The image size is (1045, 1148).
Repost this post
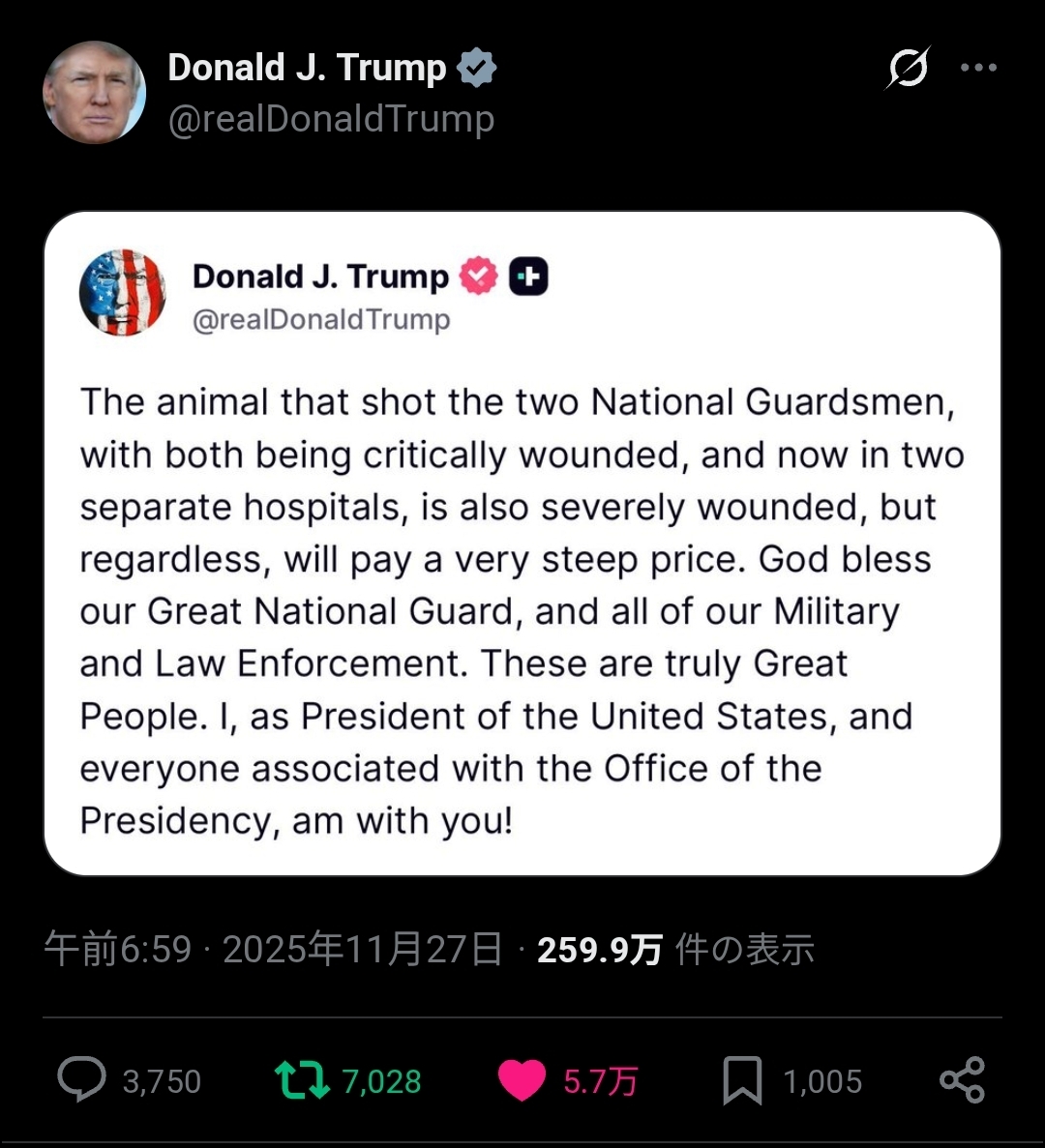[302, 1079]
